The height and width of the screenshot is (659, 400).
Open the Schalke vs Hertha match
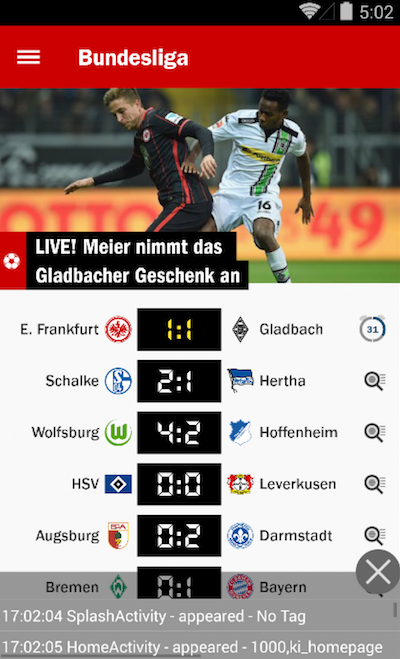coord(200,381)
